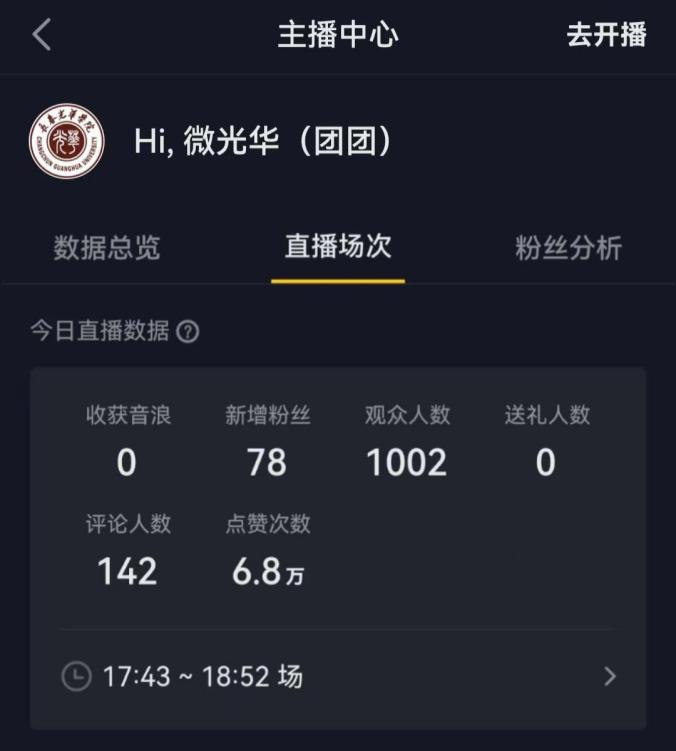Open help icon beside 今日直播数据
Viewport: 676px width, 751px height.
click(187, 332)
